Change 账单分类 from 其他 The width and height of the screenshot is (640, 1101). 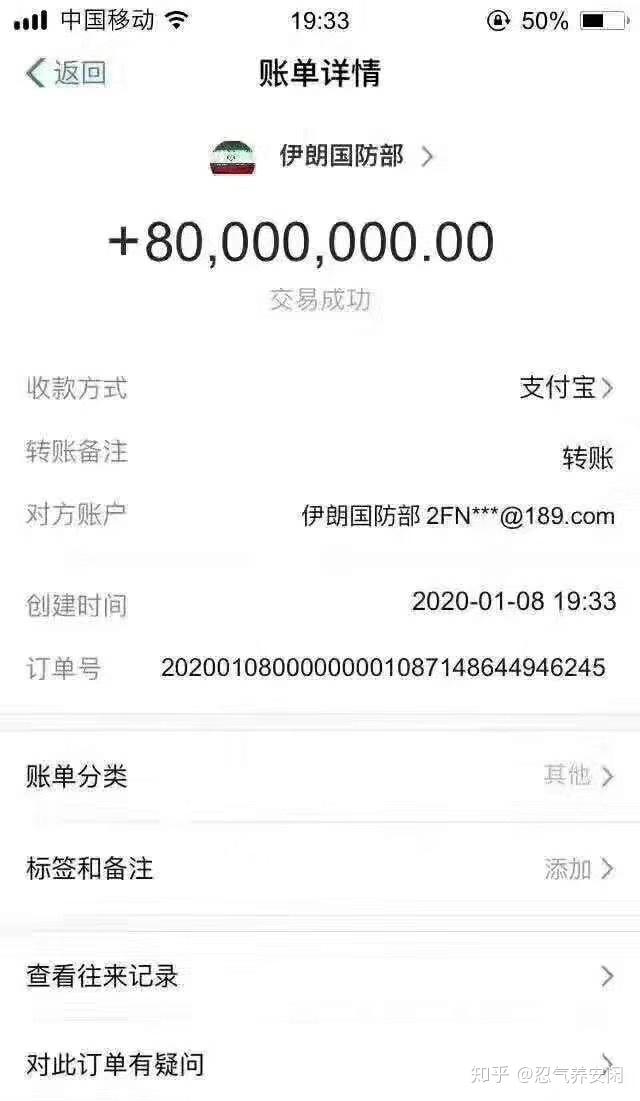(320, 776)
